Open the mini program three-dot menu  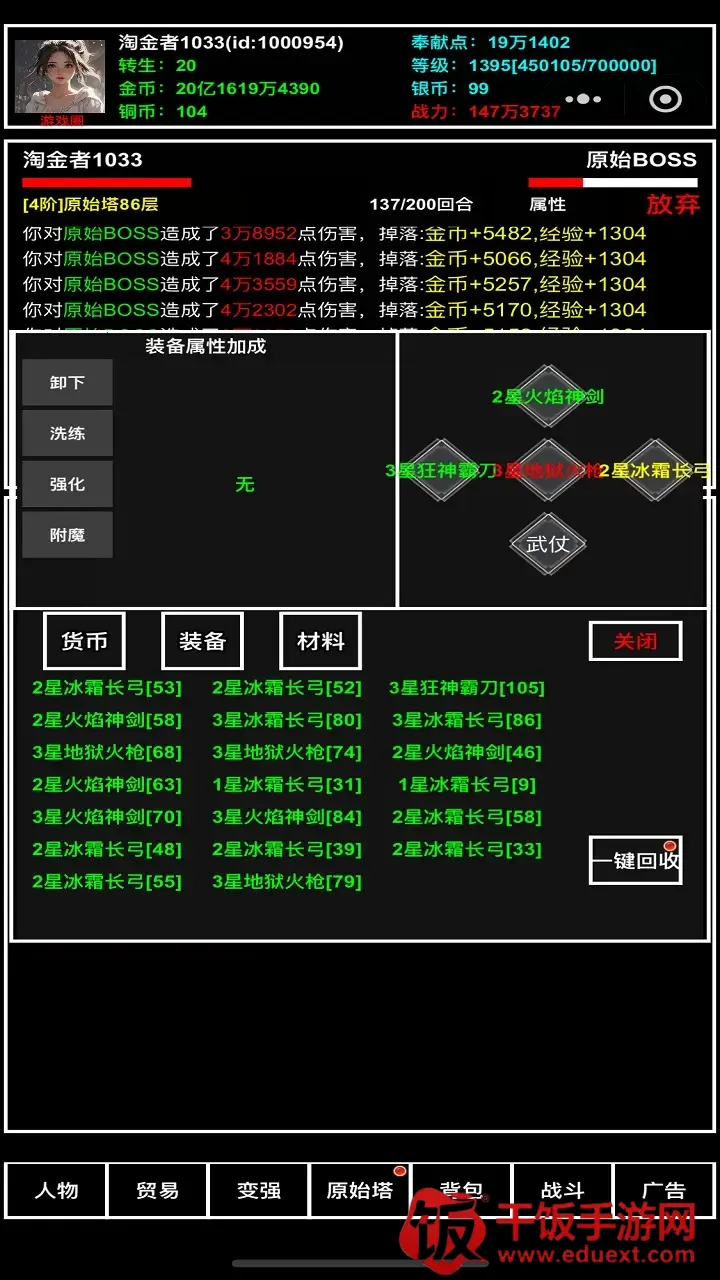583,99
